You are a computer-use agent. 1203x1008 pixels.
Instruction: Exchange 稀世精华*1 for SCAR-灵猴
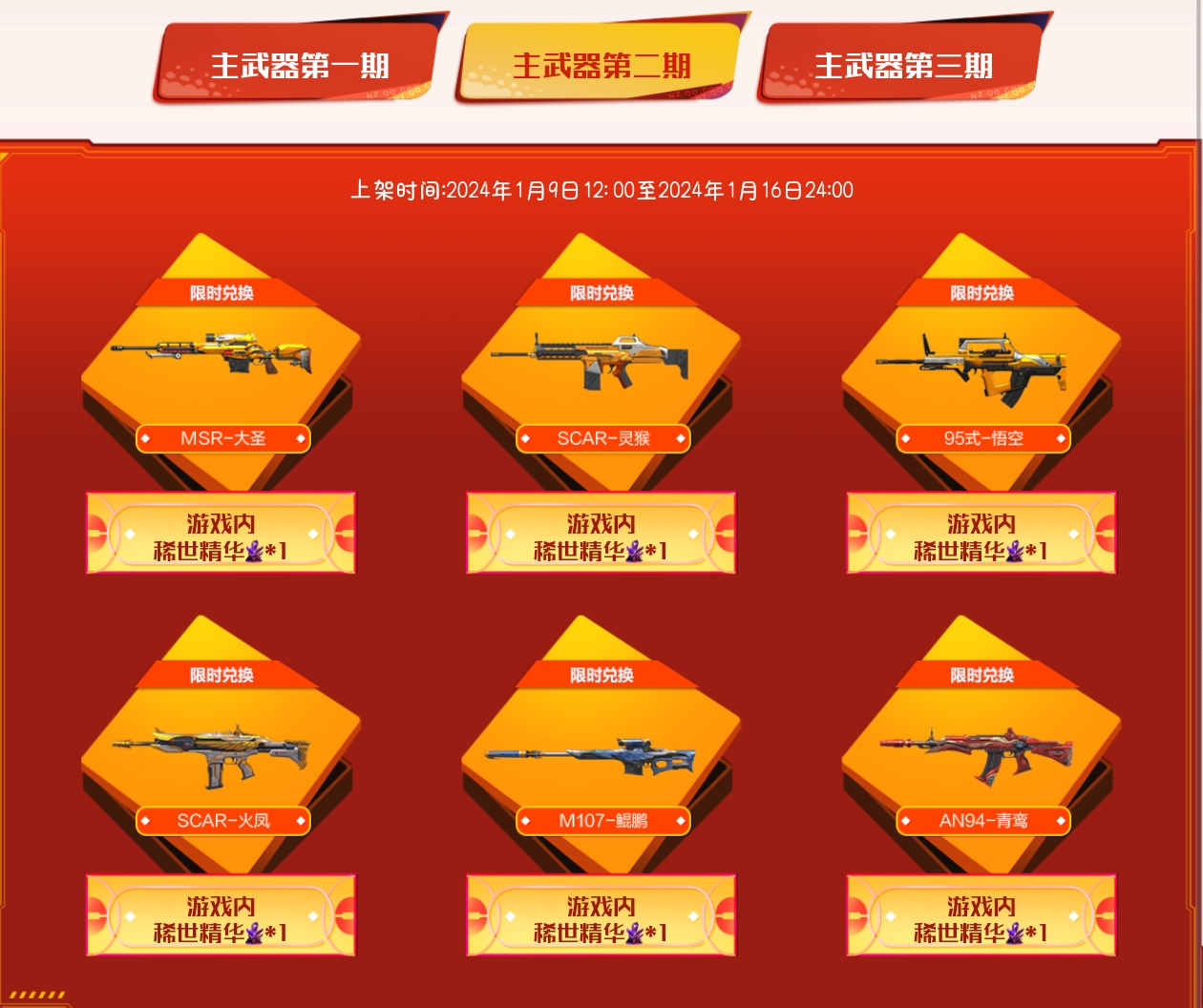click(x=601, y=535)
